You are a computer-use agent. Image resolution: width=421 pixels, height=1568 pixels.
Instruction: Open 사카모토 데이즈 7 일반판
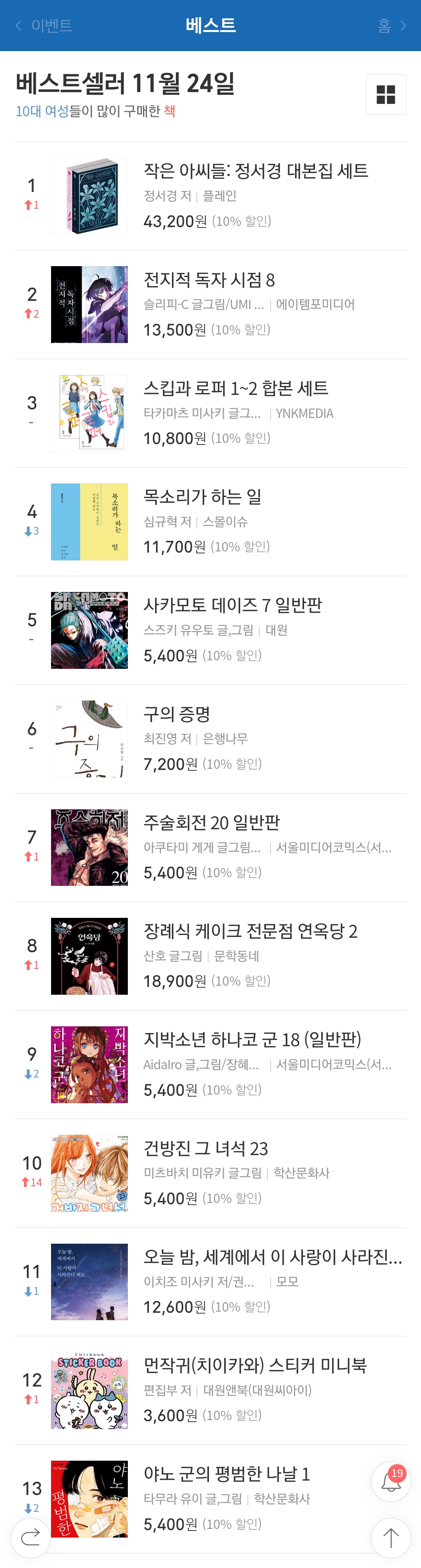coord(232,605)
